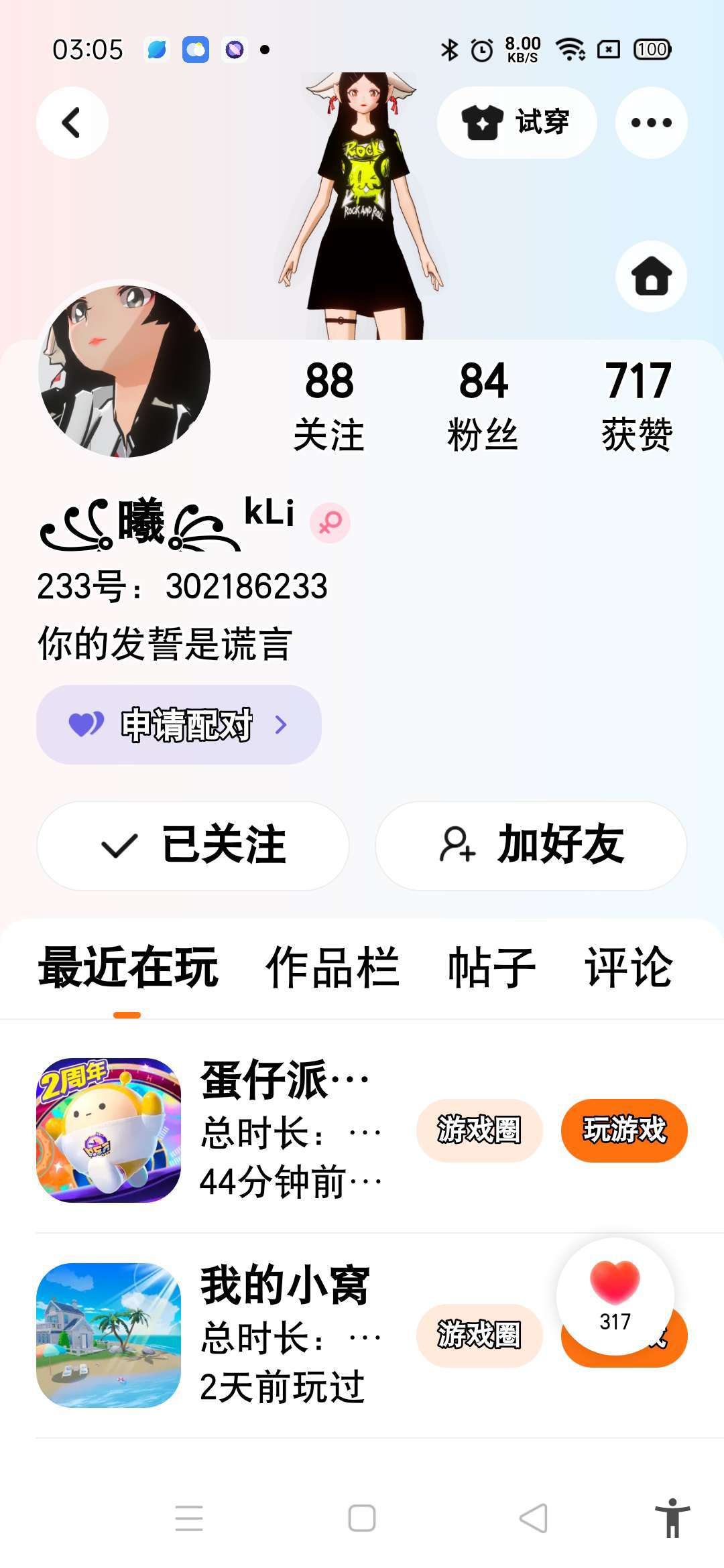Select the 最近在玩 tab
This screenshot has width=724, height=1568.
coord(128,968)
